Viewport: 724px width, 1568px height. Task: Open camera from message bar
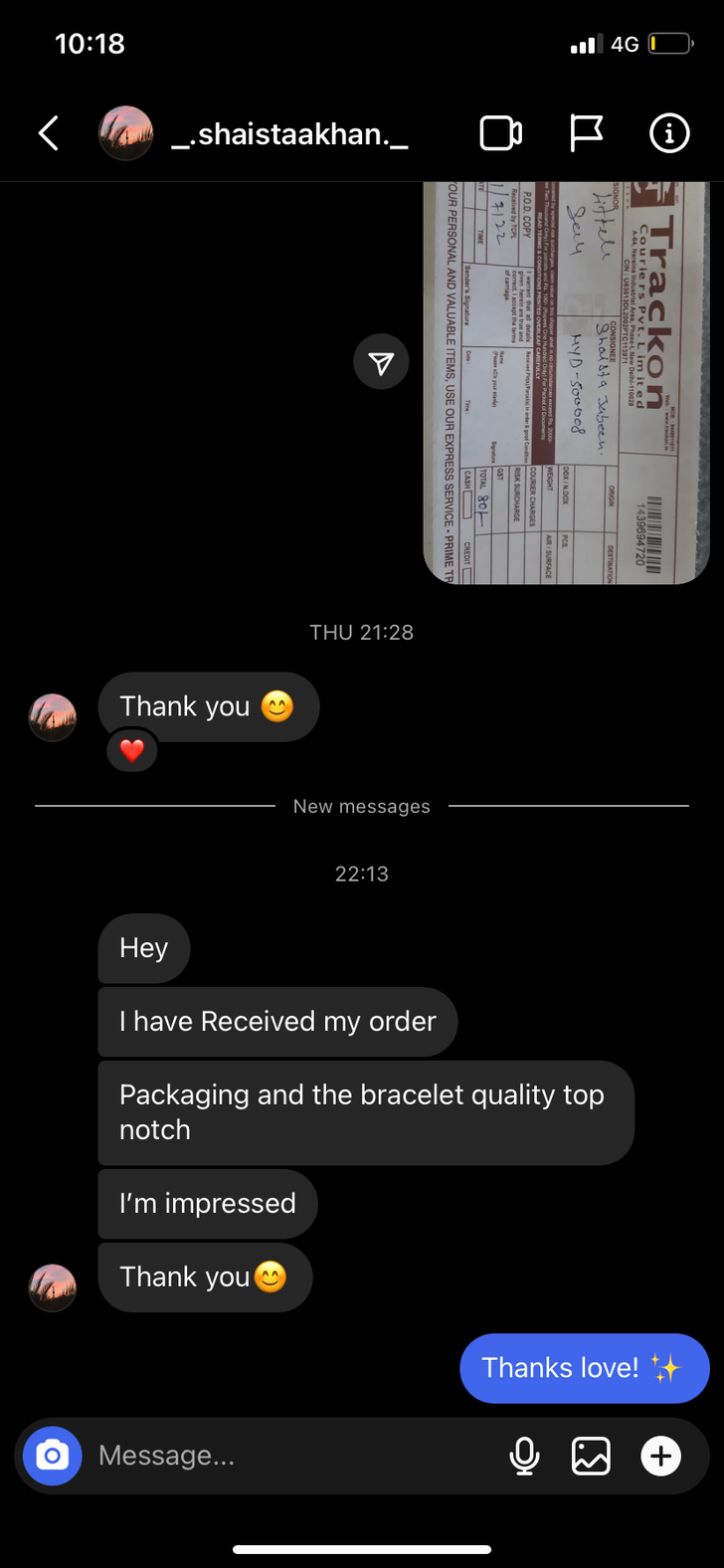(53, 1456)
